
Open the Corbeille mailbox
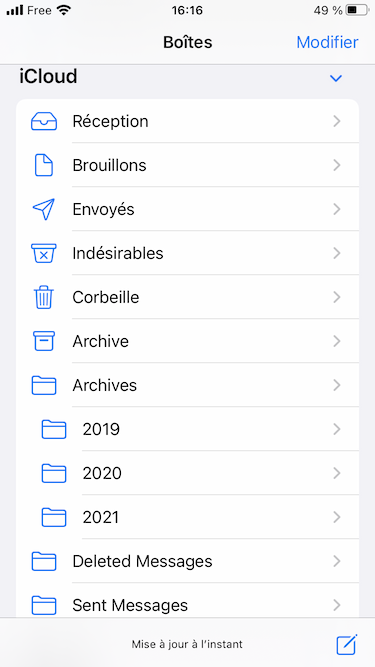coord(188,297)
